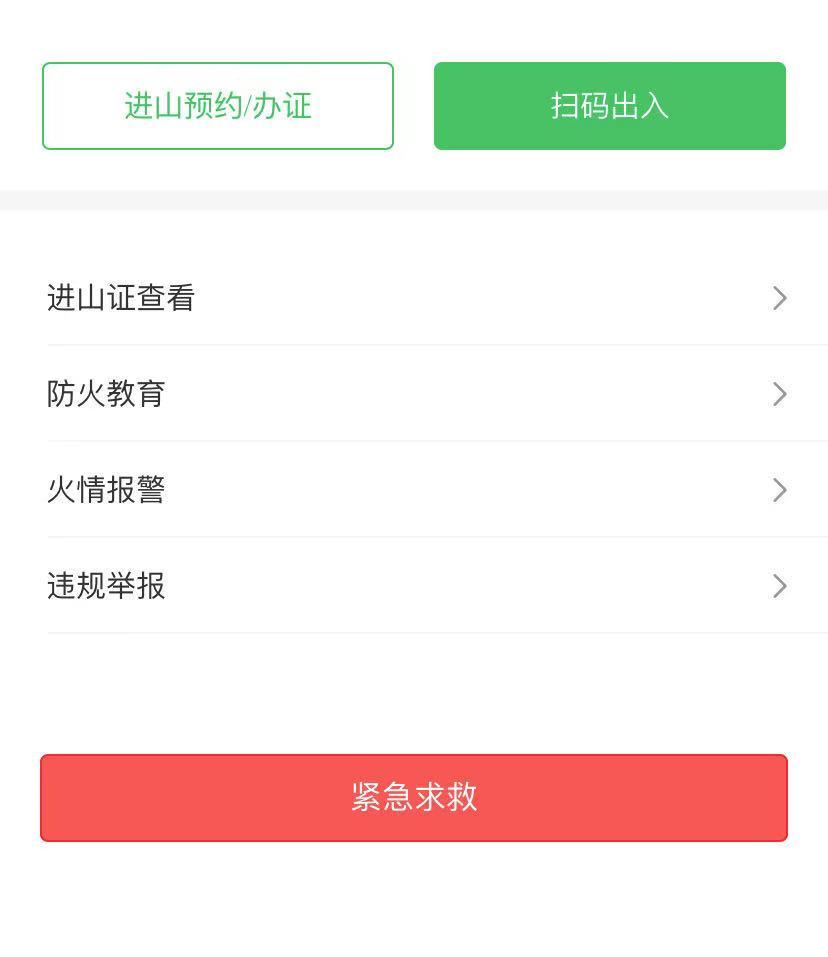Open the 进山证查看 mountain pass viewer

120,298
